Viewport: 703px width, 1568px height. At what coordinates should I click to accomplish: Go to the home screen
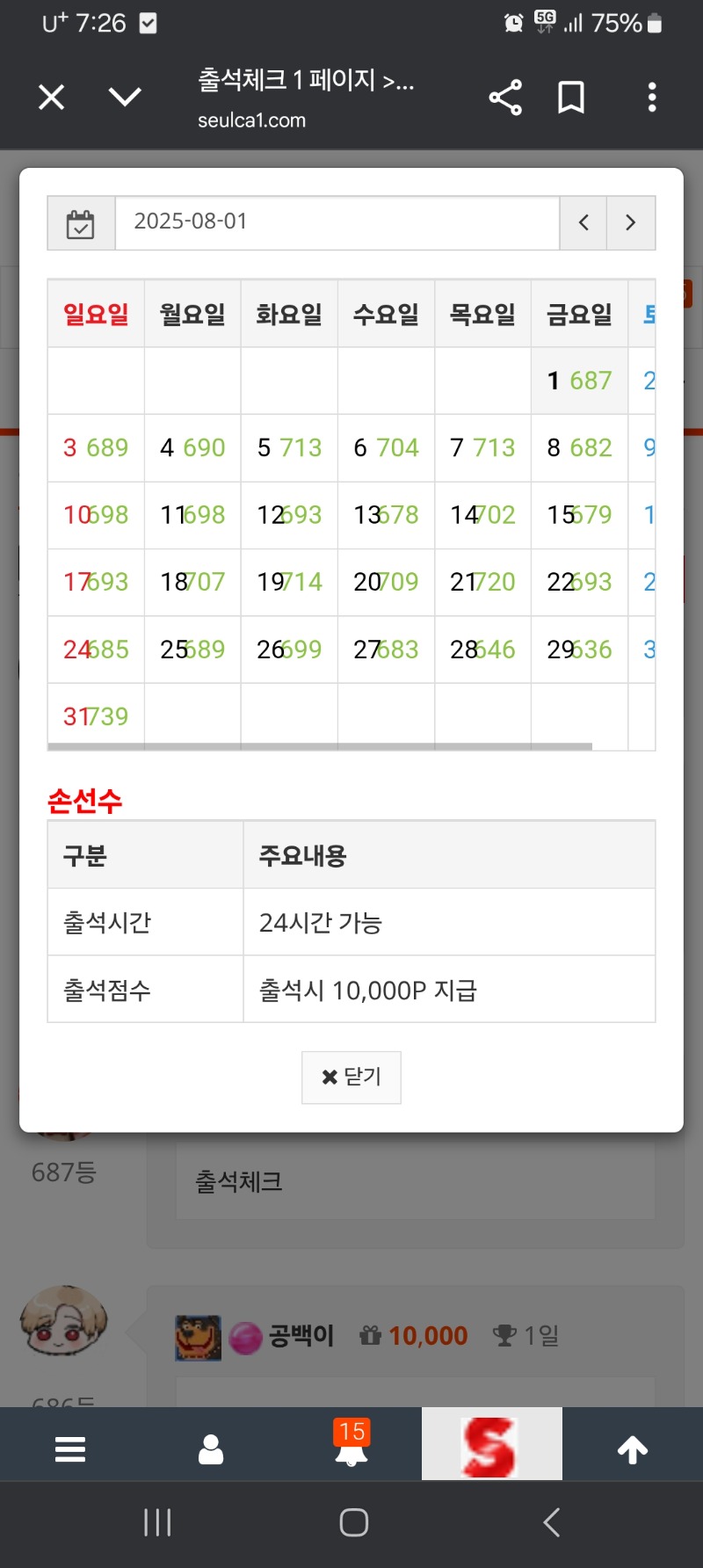point(353,1522)
